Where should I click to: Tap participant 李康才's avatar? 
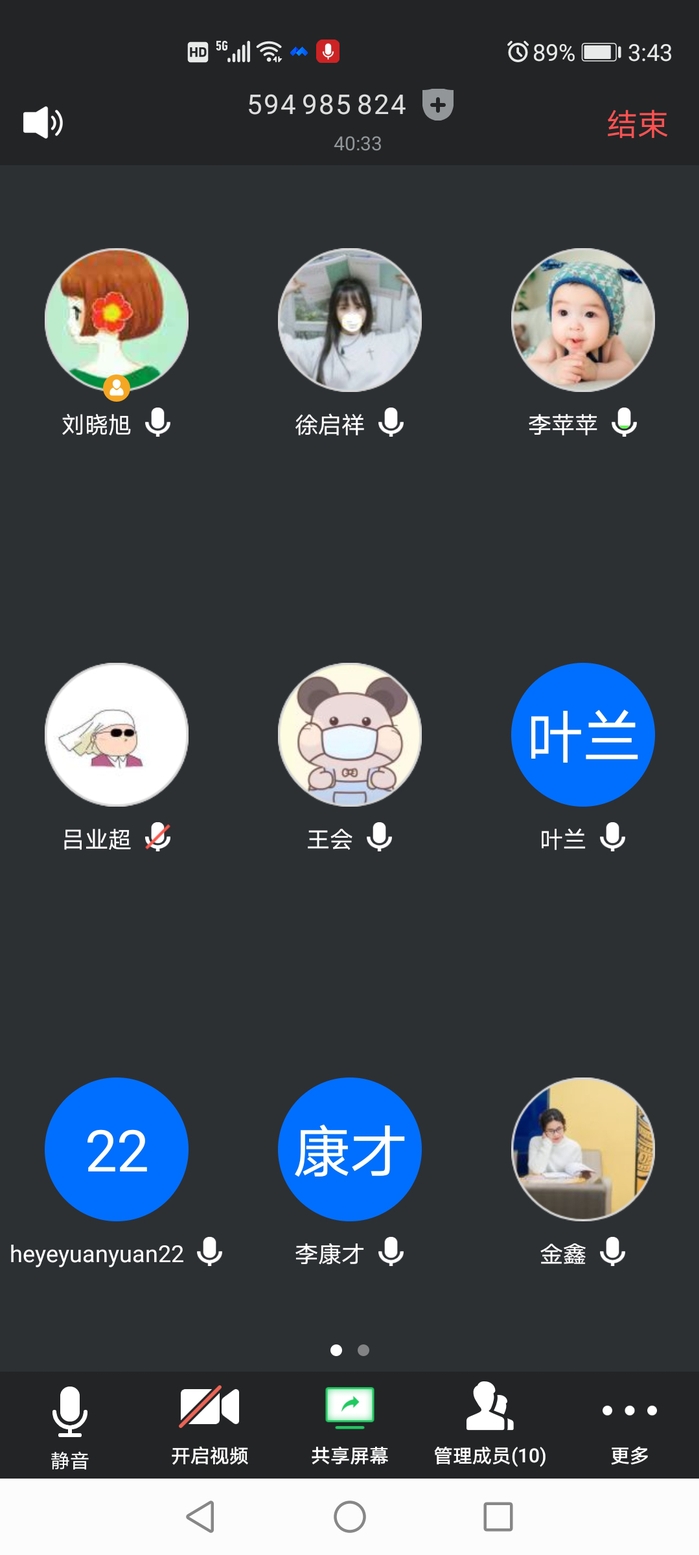click(350, 1150)
